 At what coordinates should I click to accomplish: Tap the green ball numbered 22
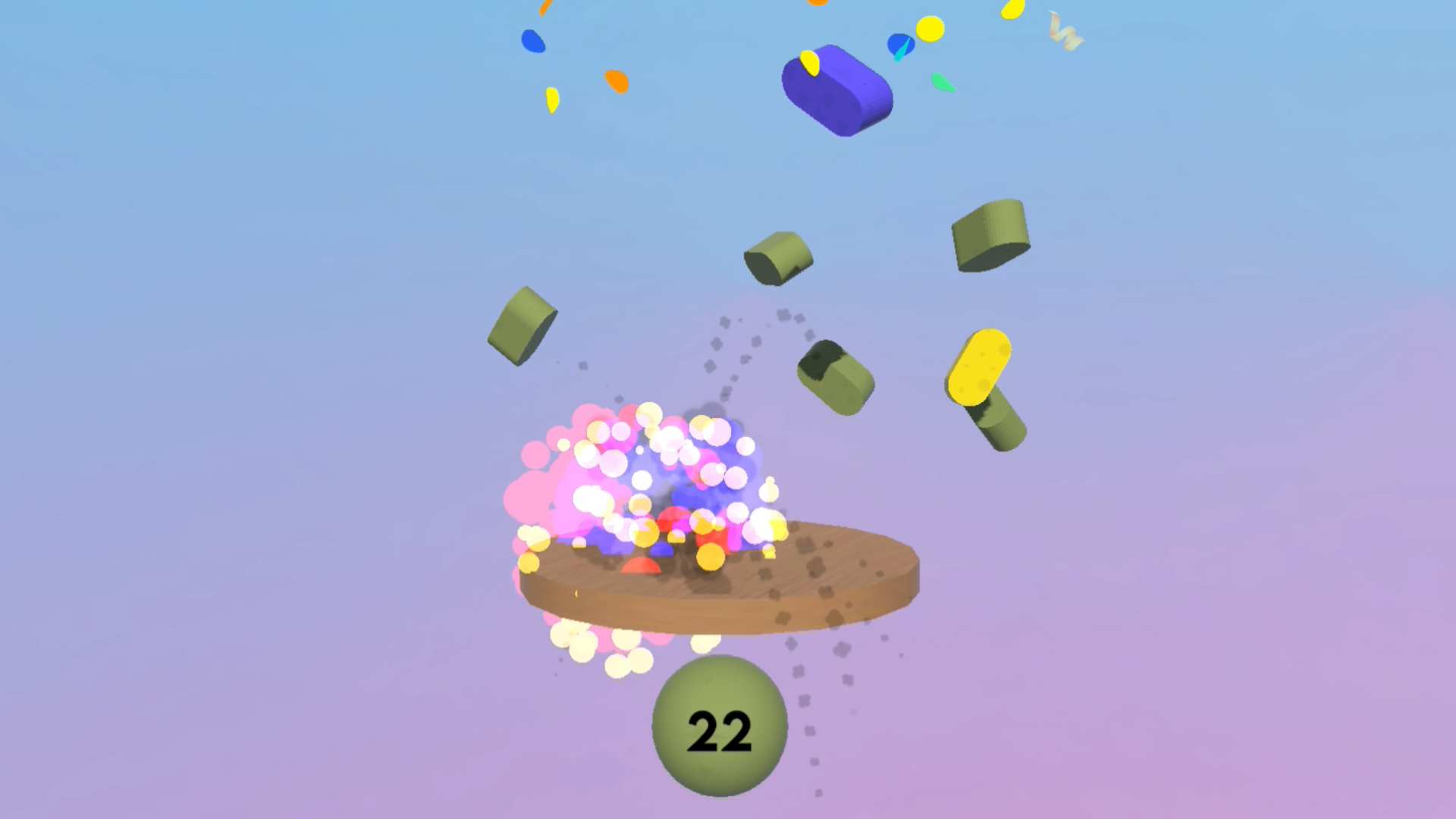pyautogui.click(x=720, y=726)
